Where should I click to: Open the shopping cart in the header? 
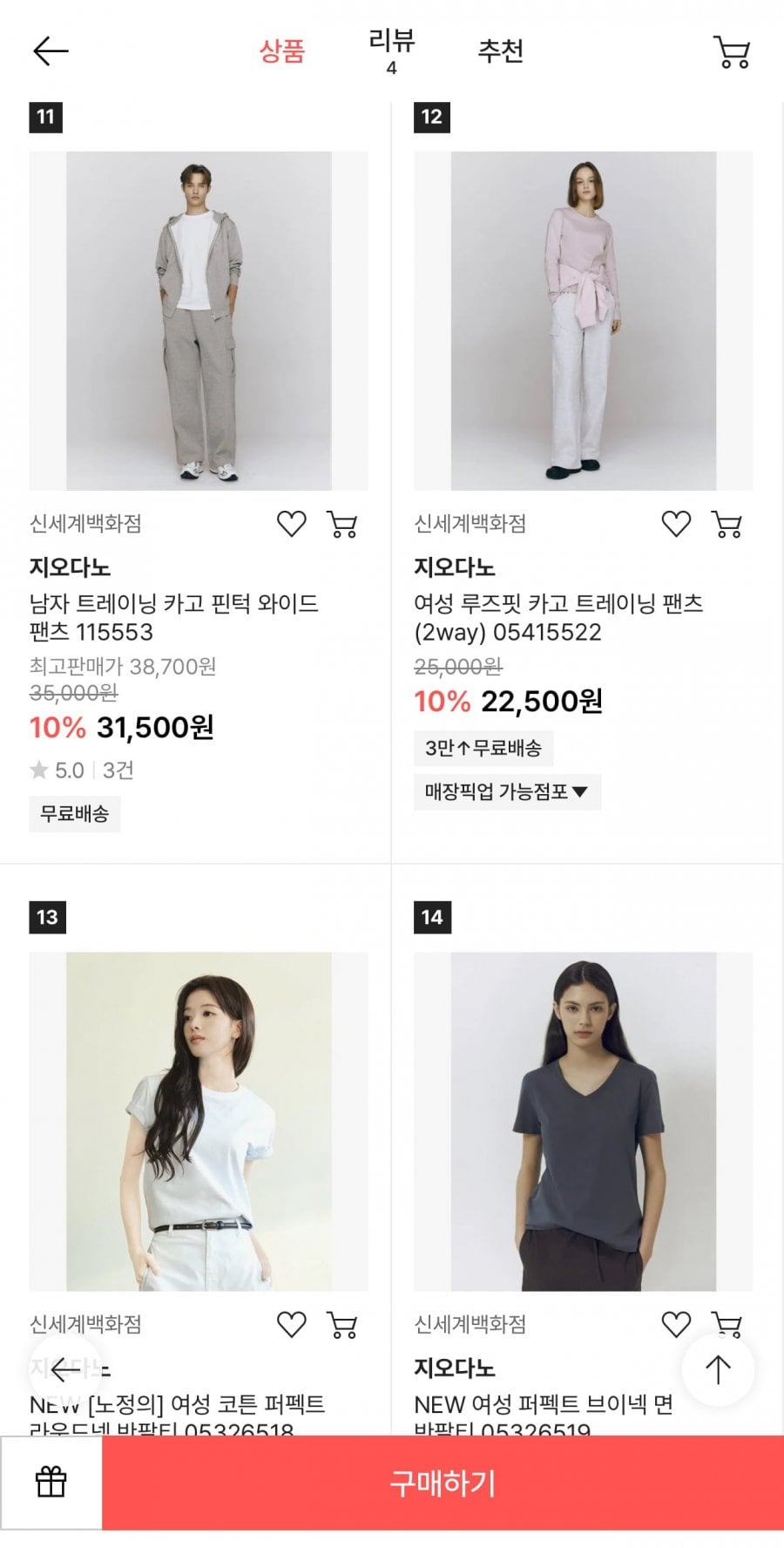[732, 52]
